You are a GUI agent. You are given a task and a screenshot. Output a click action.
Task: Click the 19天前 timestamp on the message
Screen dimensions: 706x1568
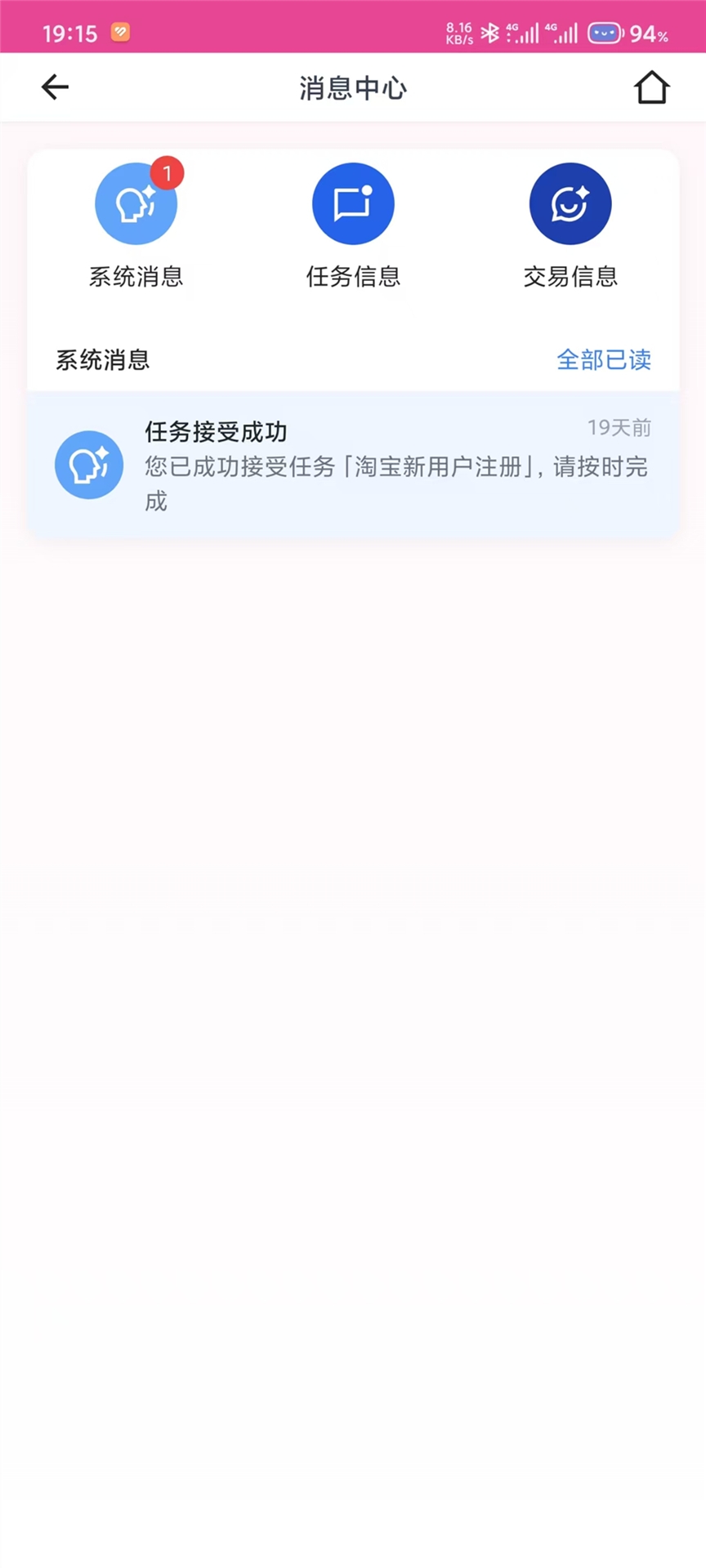pos(619,427)
